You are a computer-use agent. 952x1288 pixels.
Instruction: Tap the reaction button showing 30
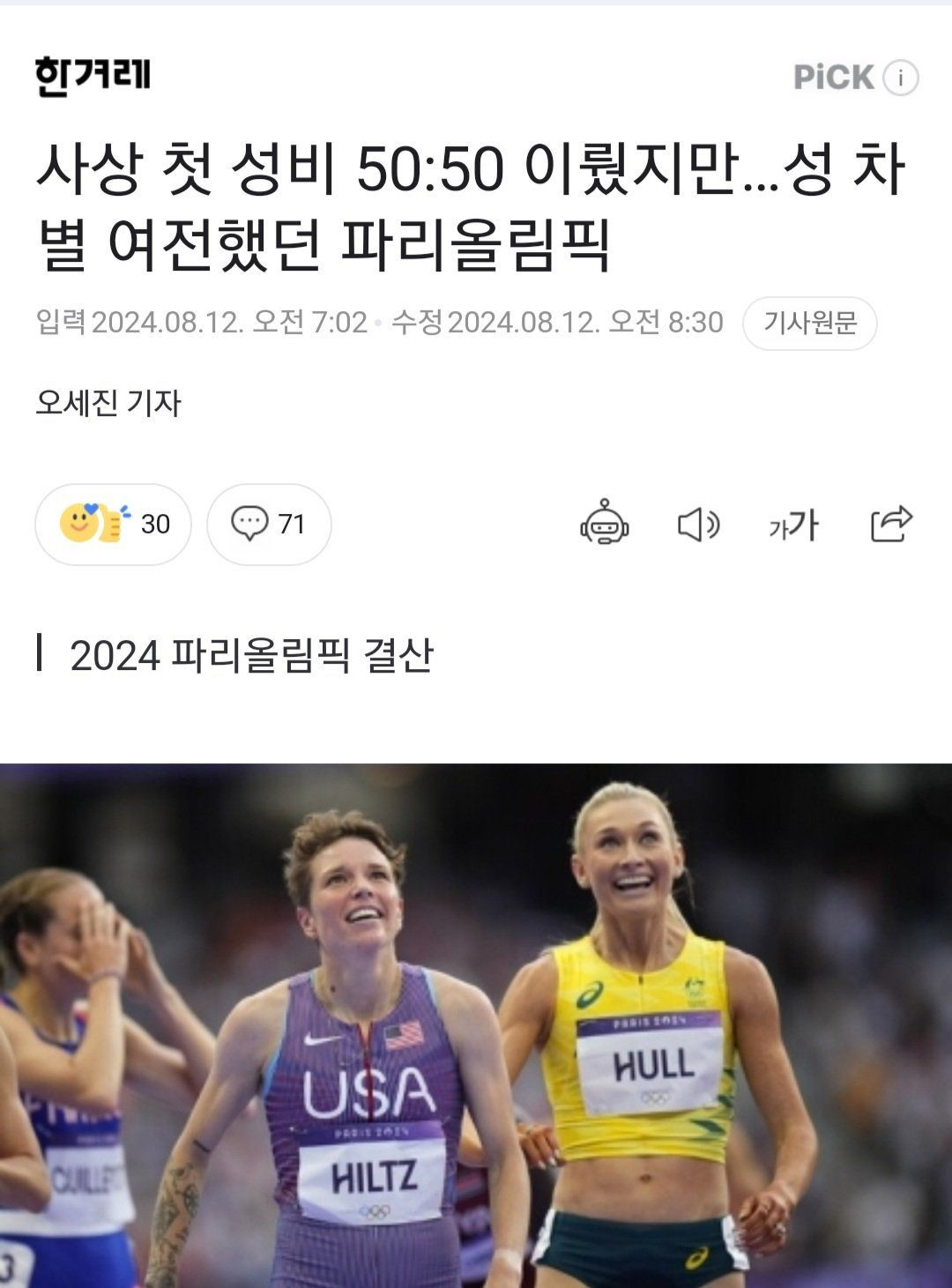tap(113, 524)
